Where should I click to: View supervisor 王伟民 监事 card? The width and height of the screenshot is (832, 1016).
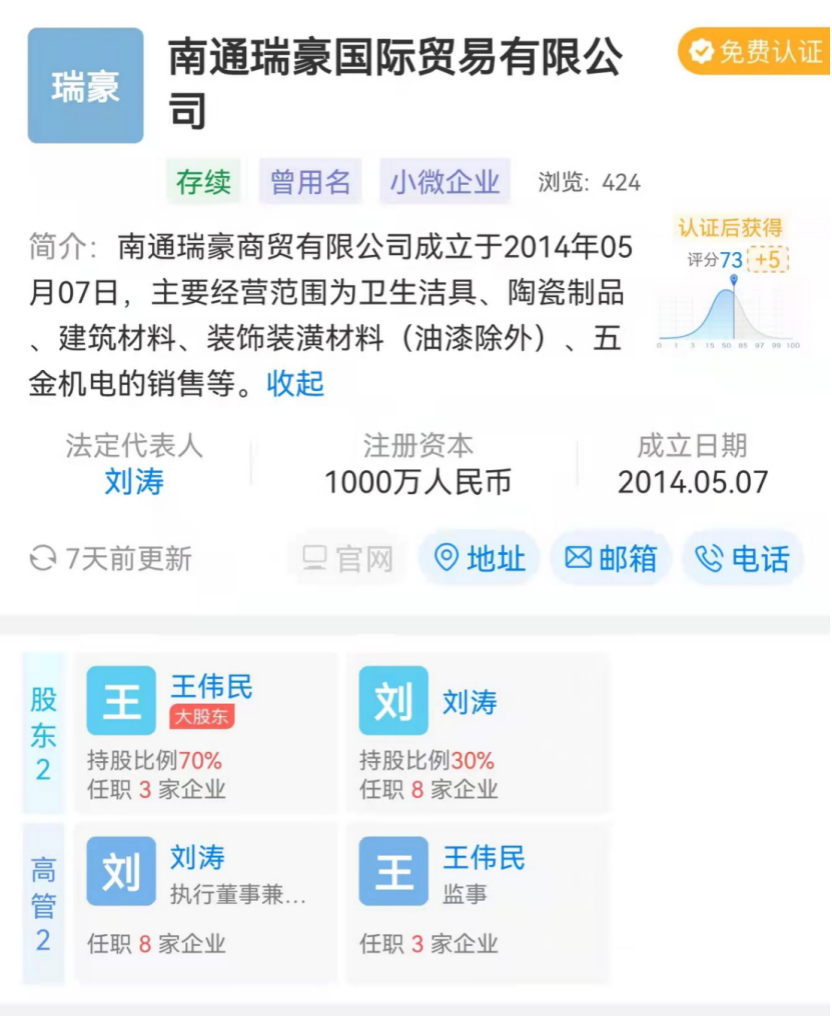477,902
